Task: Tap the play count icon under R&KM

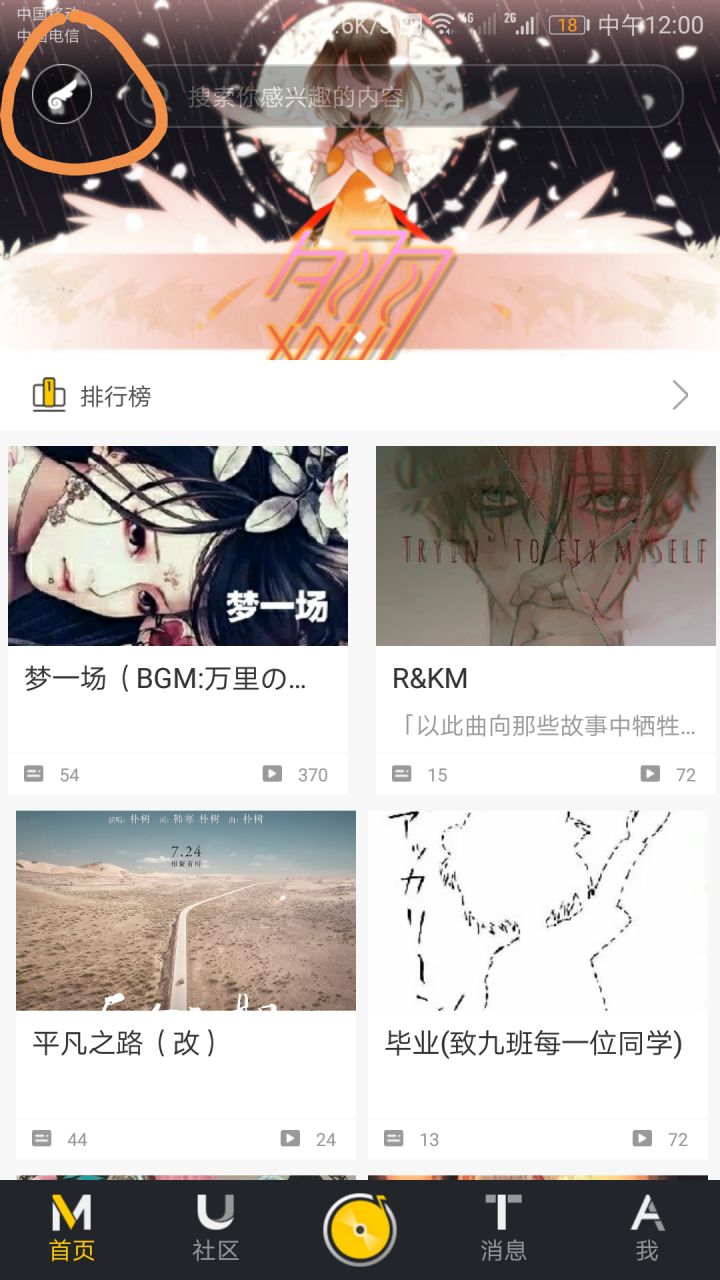Action: click(650, 773)
